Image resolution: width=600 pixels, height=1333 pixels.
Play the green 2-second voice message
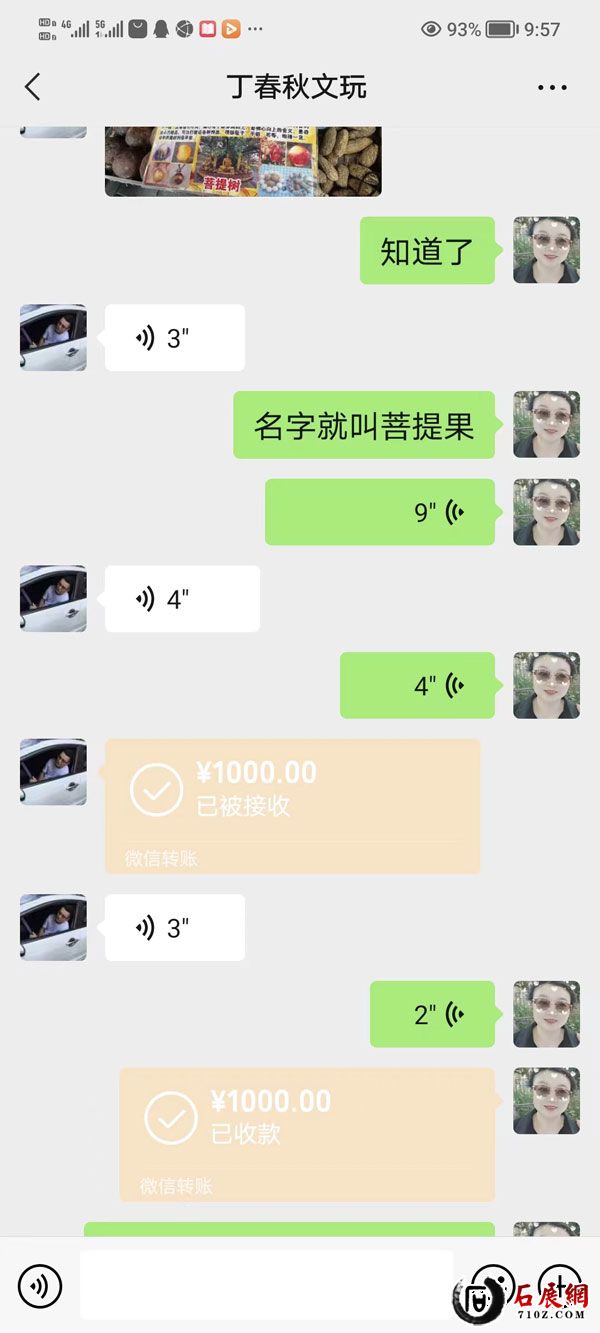point(432,1014)
